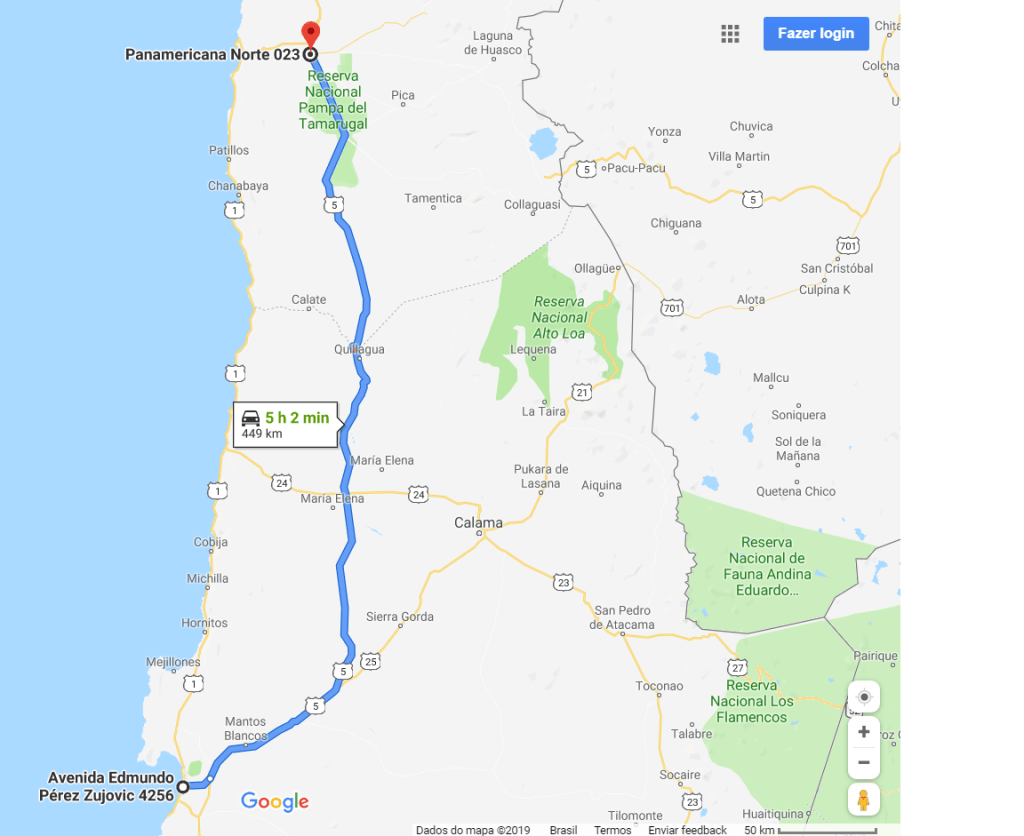Select the 5 h 2 min route label
The height and width of the screenshot is (836, 1024).
coord(286,424)
